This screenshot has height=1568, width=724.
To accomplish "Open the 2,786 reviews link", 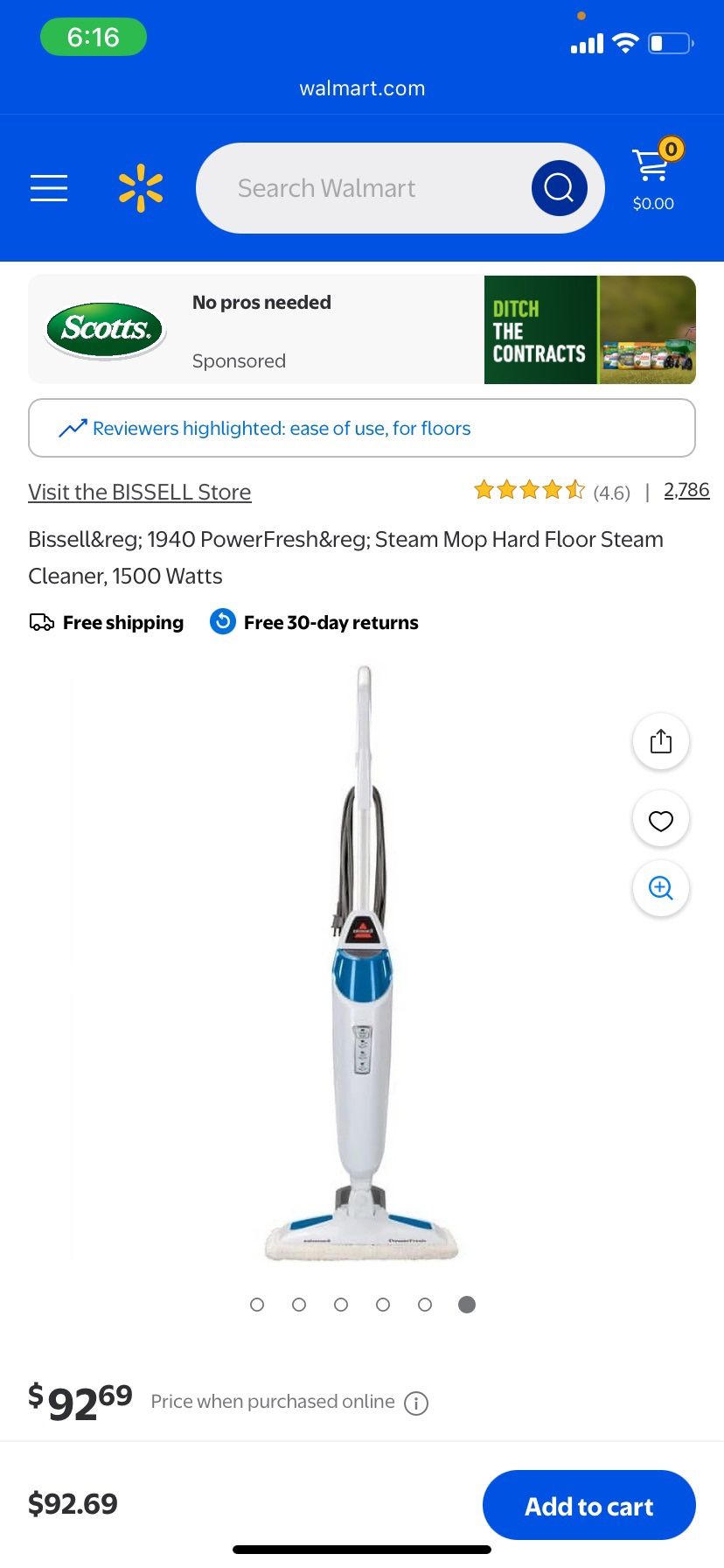I will pyautogui.click(x=686, y=490).
